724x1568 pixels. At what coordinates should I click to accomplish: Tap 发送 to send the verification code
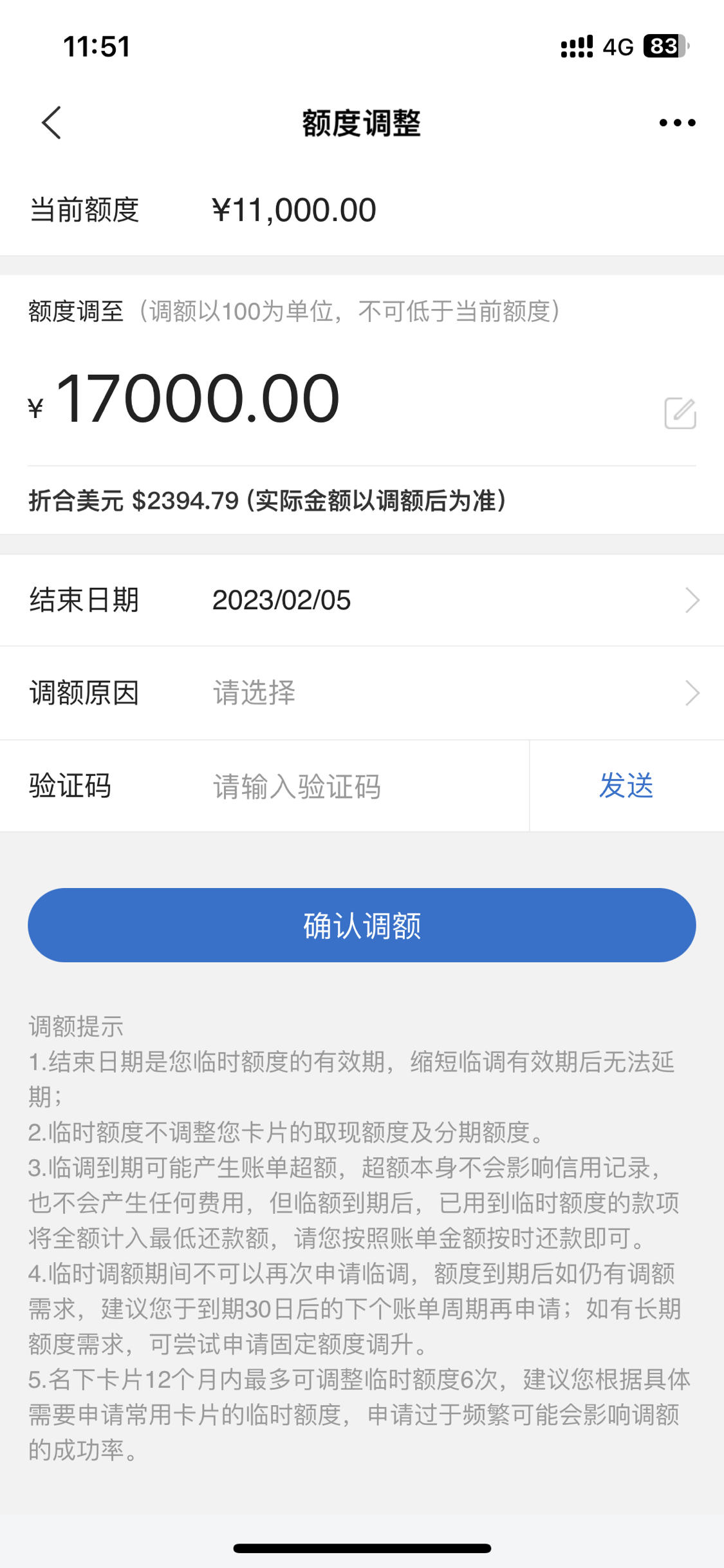point(626,786)
